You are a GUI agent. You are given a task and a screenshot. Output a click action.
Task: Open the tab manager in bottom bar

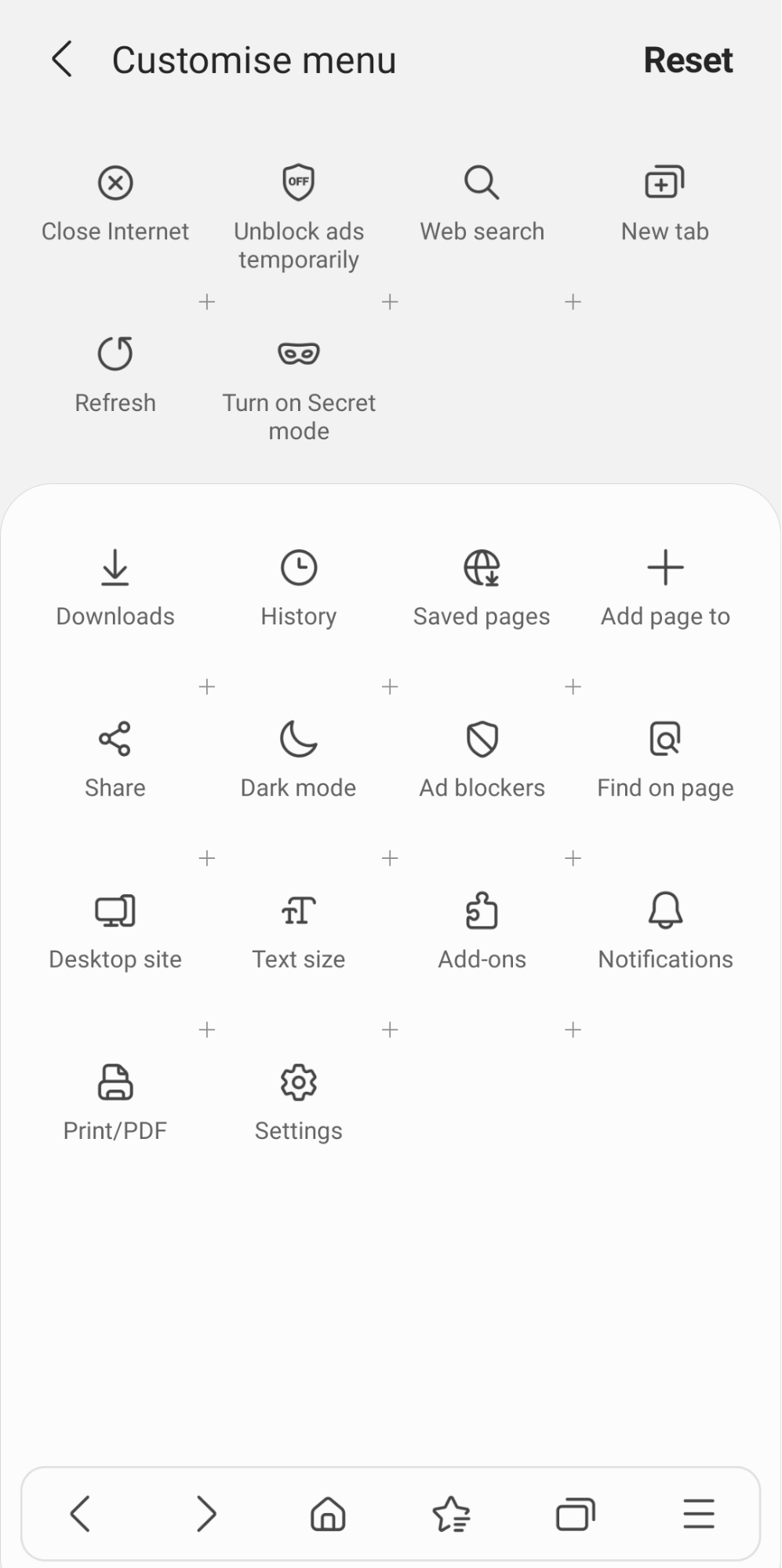[x=575, y=1513]
